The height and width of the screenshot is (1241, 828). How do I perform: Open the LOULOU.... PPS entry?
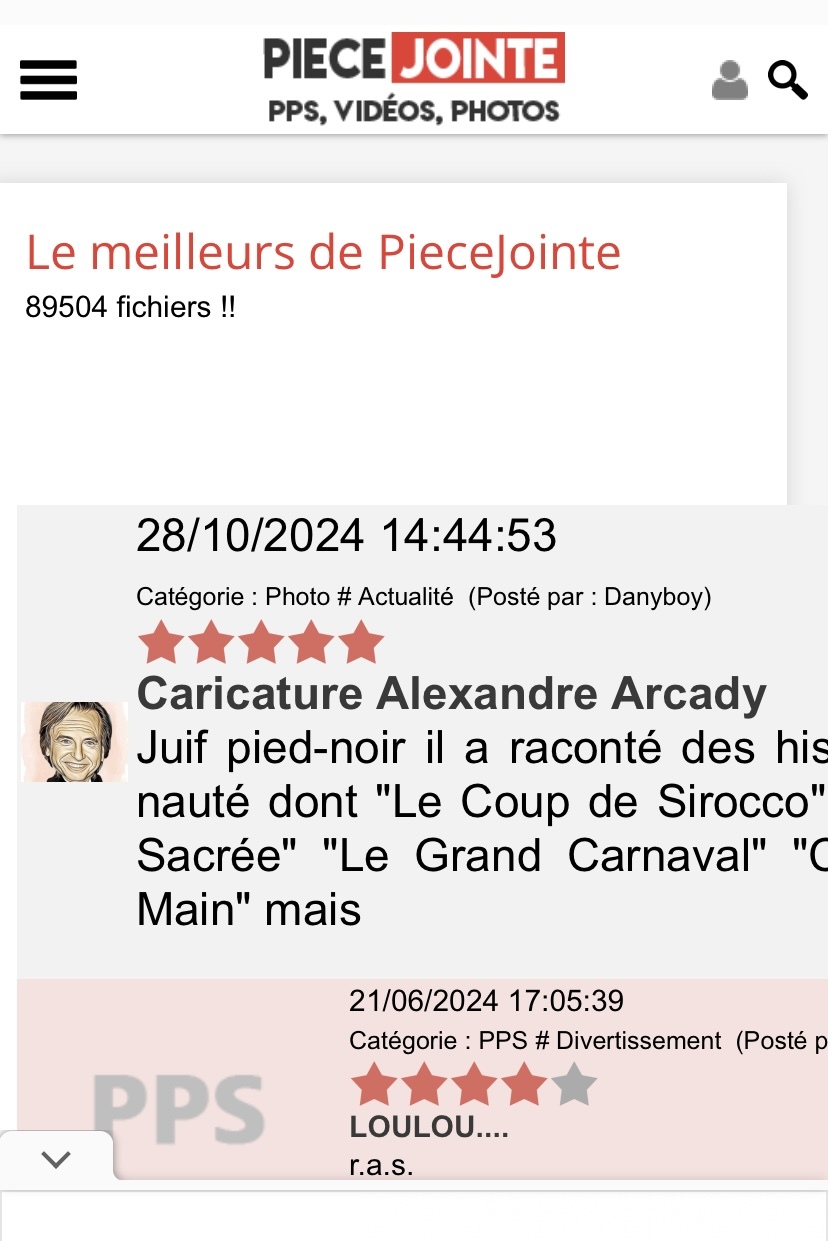[429, 1127]
